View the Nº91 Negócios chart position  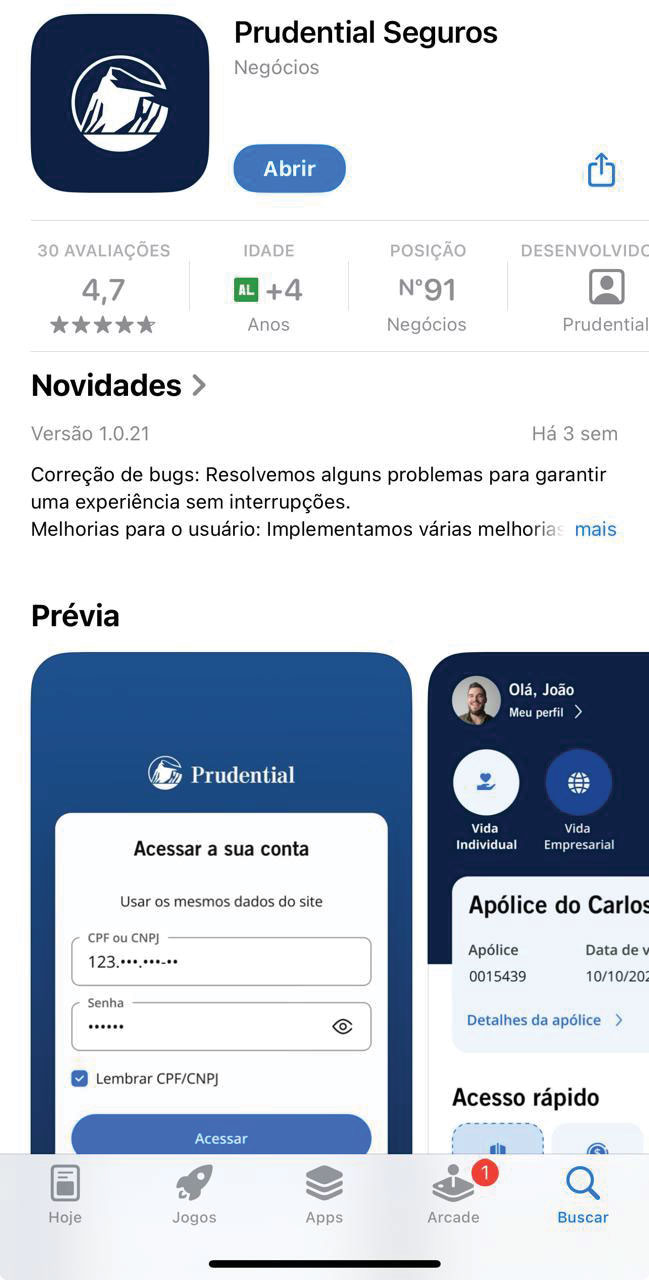click(x=427, y=288)
